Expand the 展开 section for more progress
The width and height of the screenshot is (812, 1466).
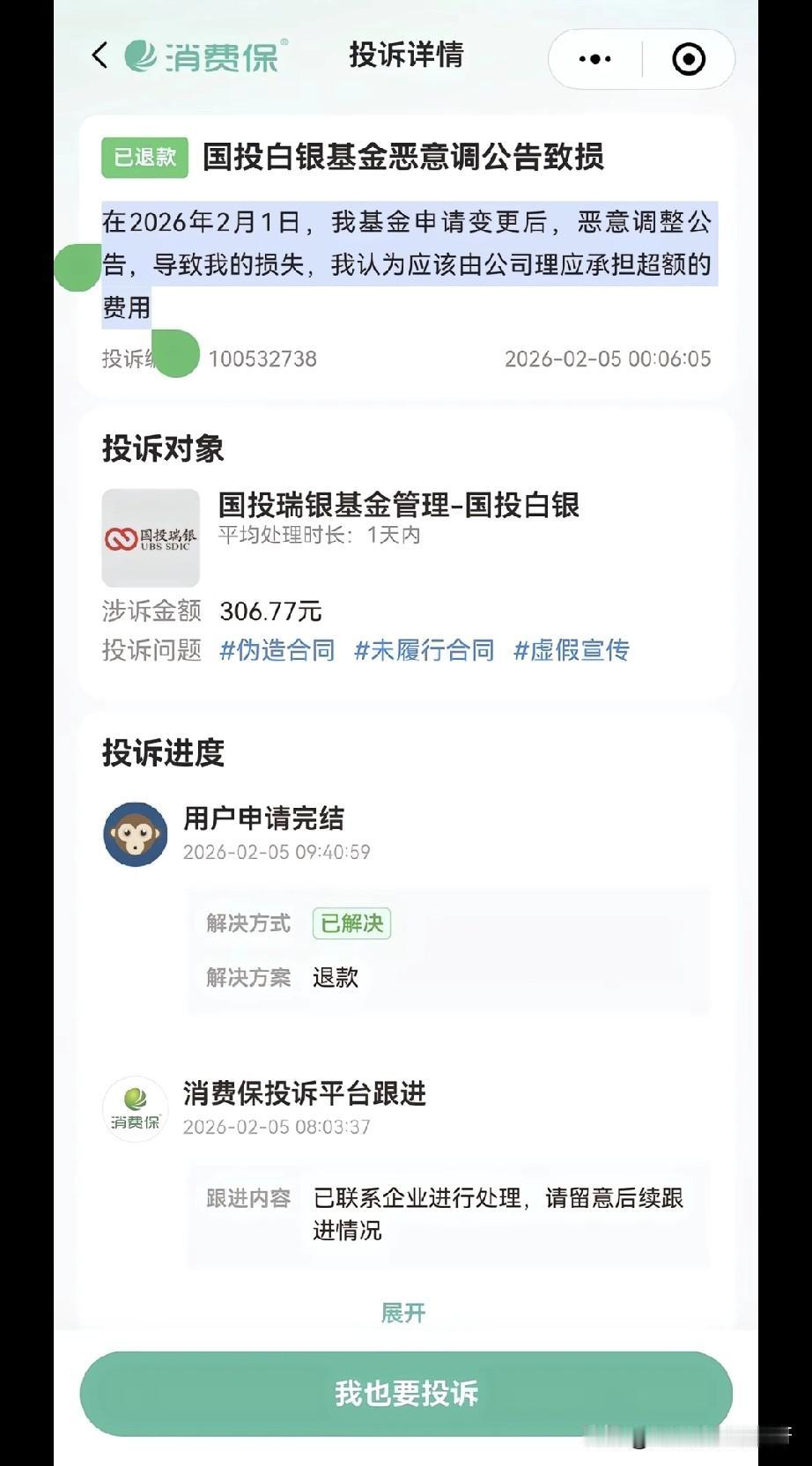[x=402, y=1313]
